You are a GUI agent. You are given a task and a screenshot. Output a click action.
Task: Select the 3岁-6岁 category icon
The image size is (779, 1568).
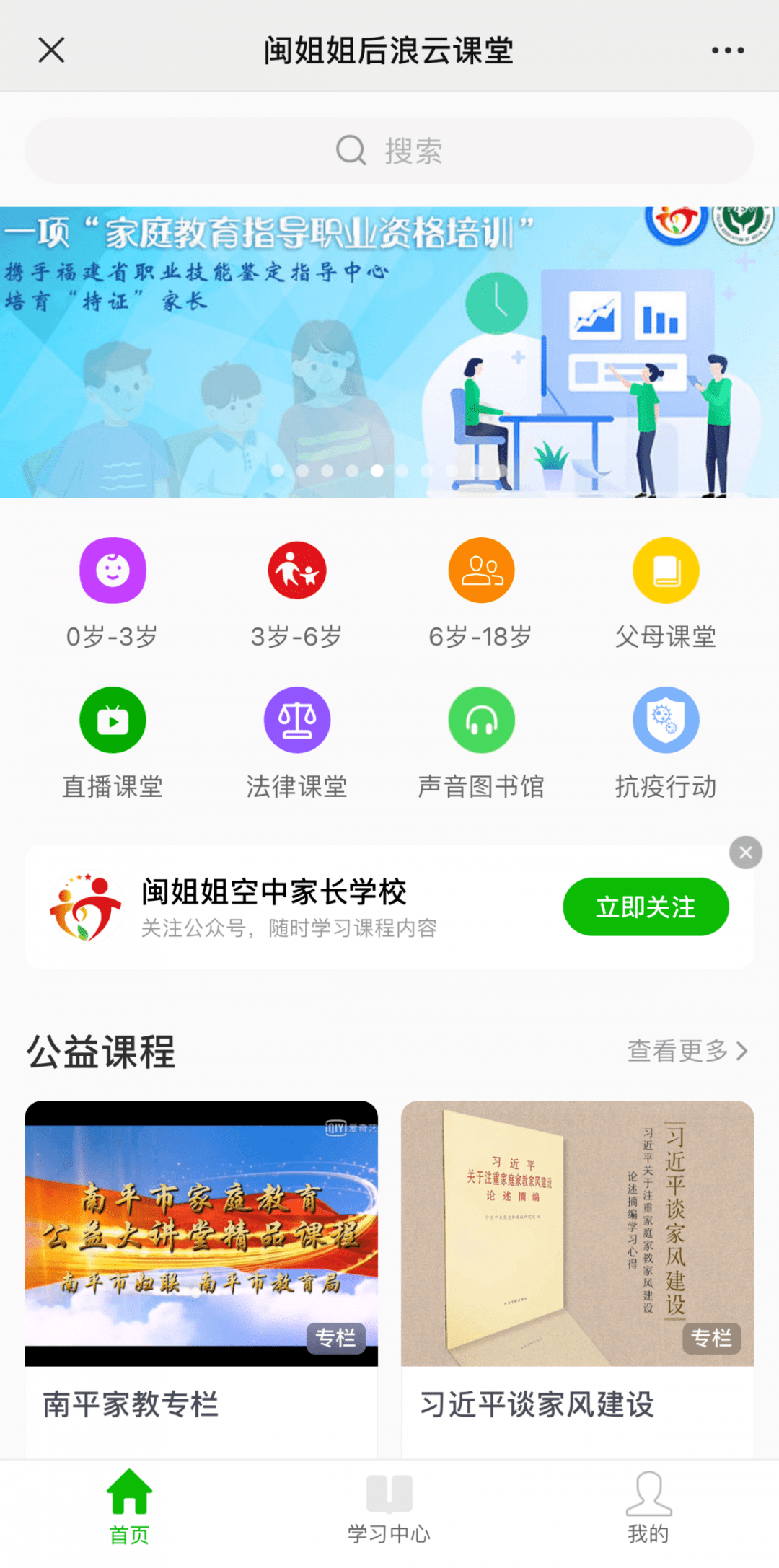pyautogui.click(x=296, y=570)
